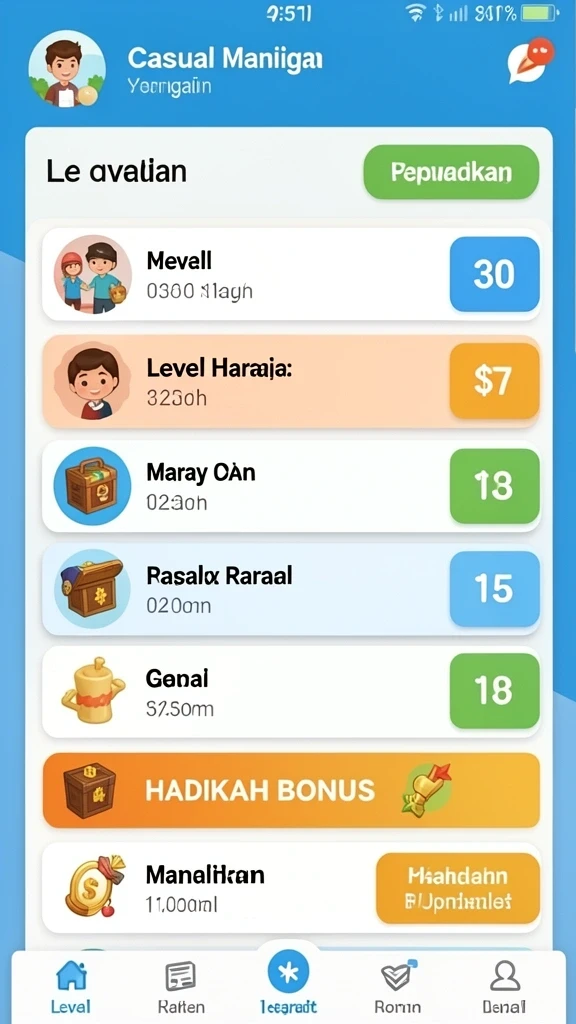Switch to the Romin tab
This screenshot has width=576, height=1024.
pos(398,988)
